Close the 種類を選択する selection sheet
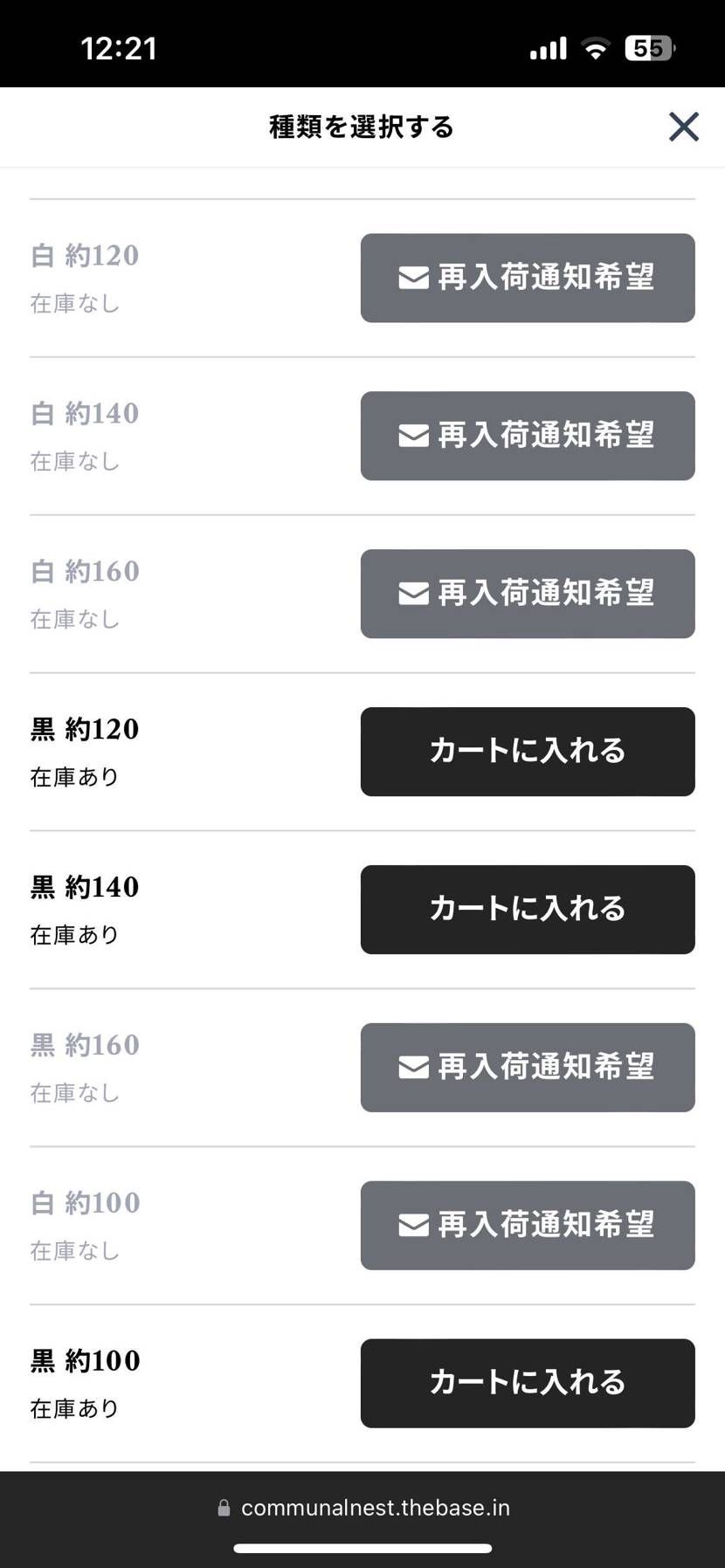The height and width of the screenshot is (1568, 725). 683,127
